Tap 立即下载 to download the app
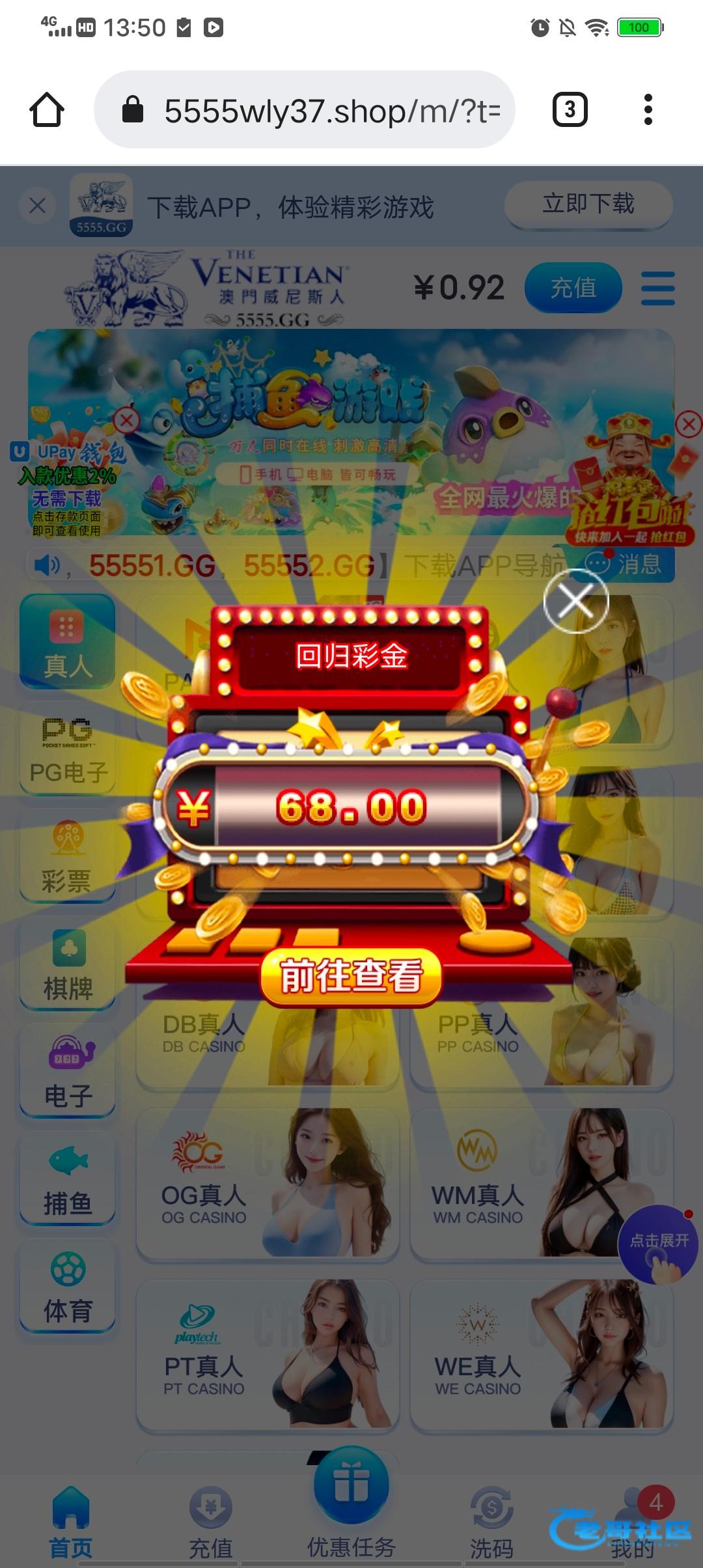This screenshot has width=703, height=1568. point(588,204)
